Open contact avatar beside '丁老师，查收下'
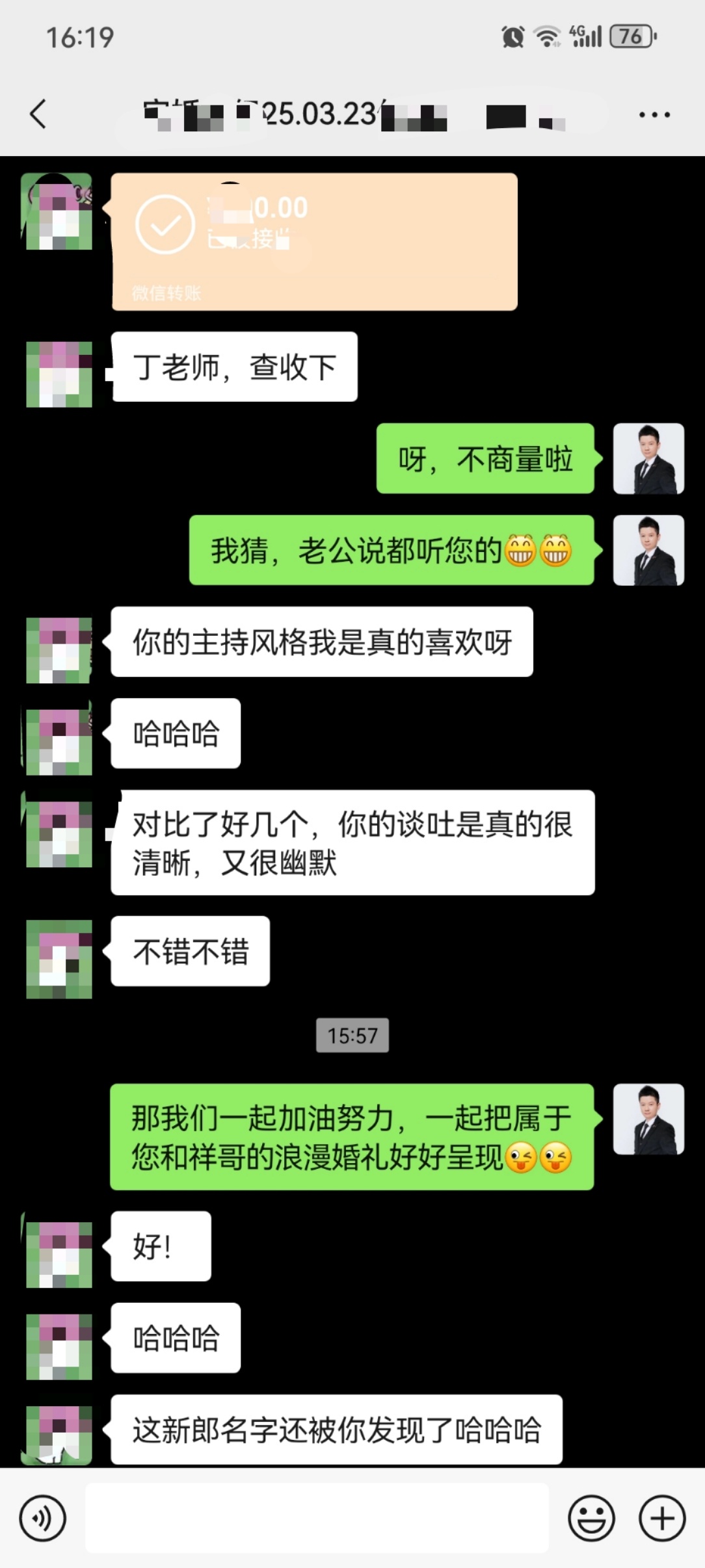 click(x=59, y=374)
